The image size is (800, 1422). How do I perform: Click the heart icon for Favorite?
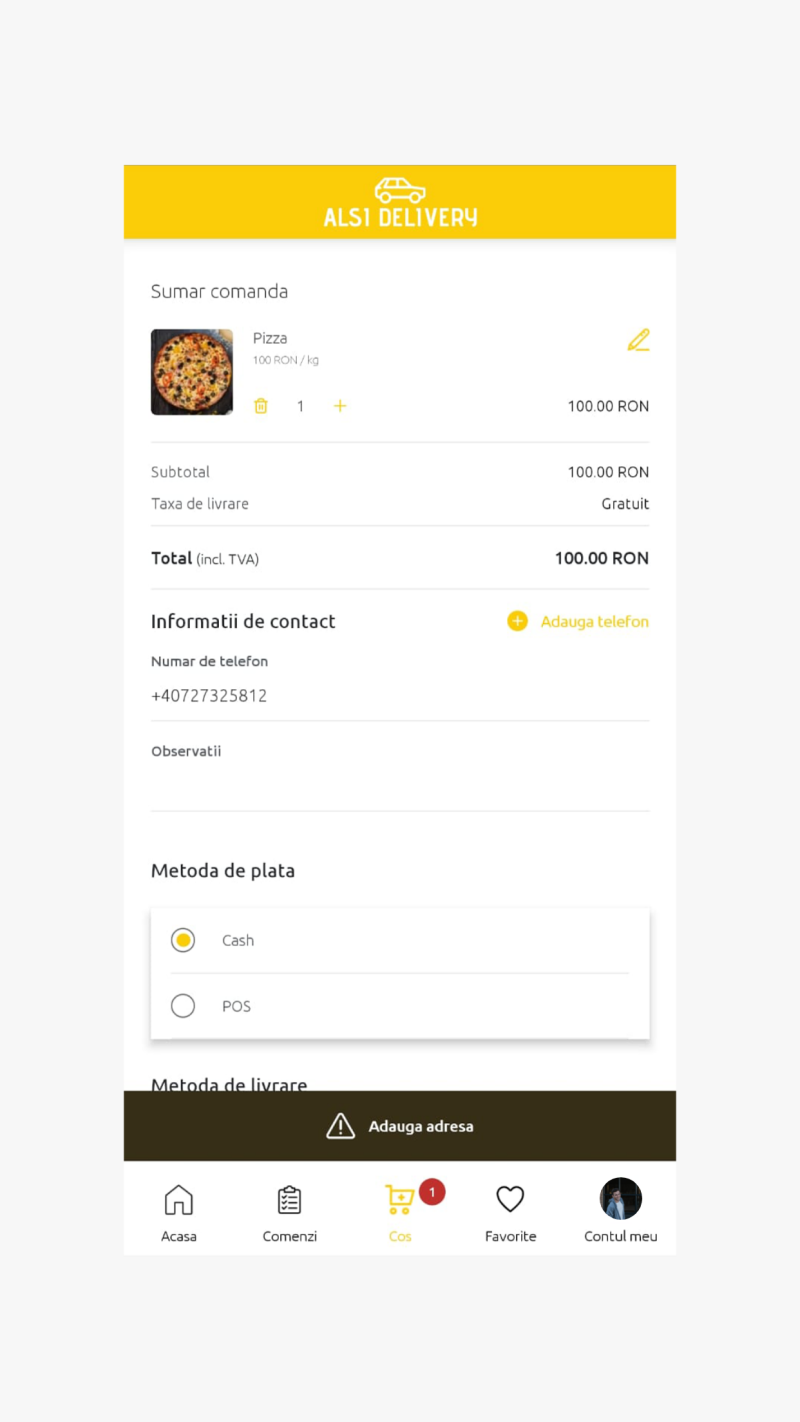coord(510,1198)
